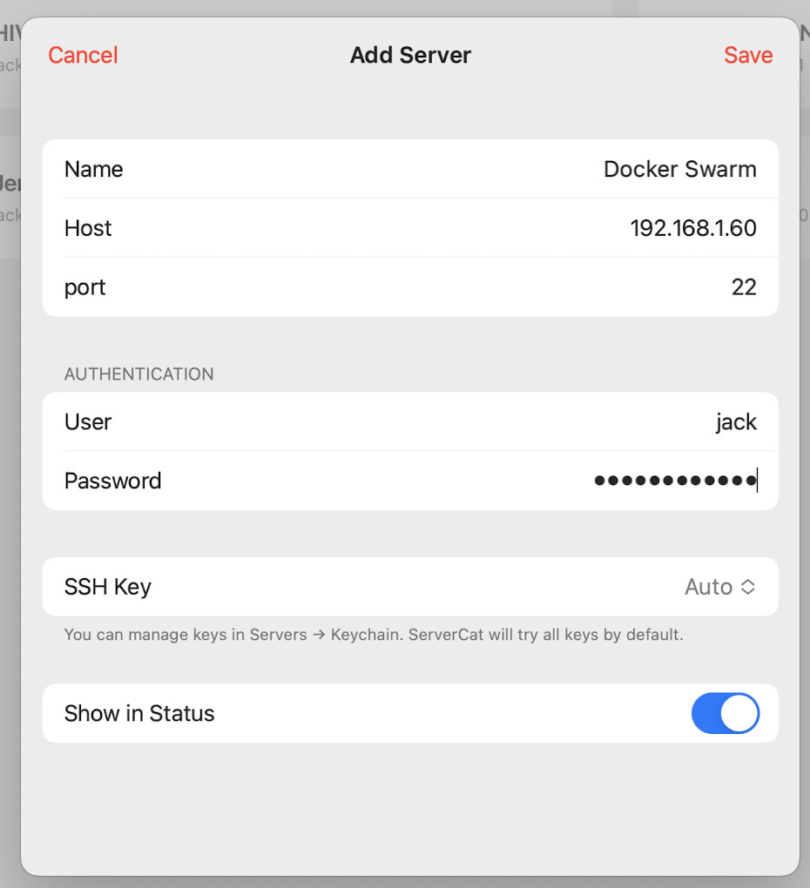Open the SSH Key selection dropdown
810x888 pixels.
[x=720, y=587]
